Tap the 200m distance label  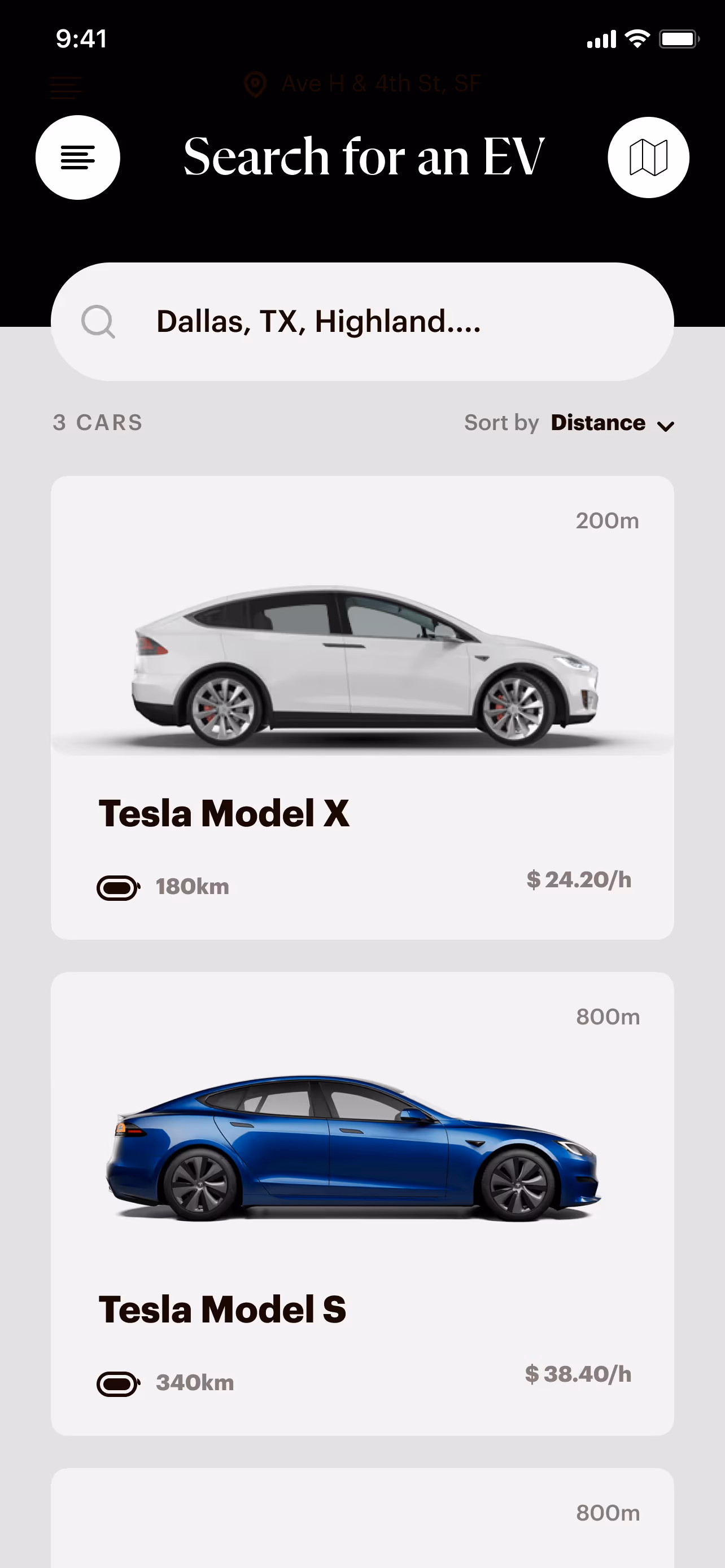pos(607,520)
